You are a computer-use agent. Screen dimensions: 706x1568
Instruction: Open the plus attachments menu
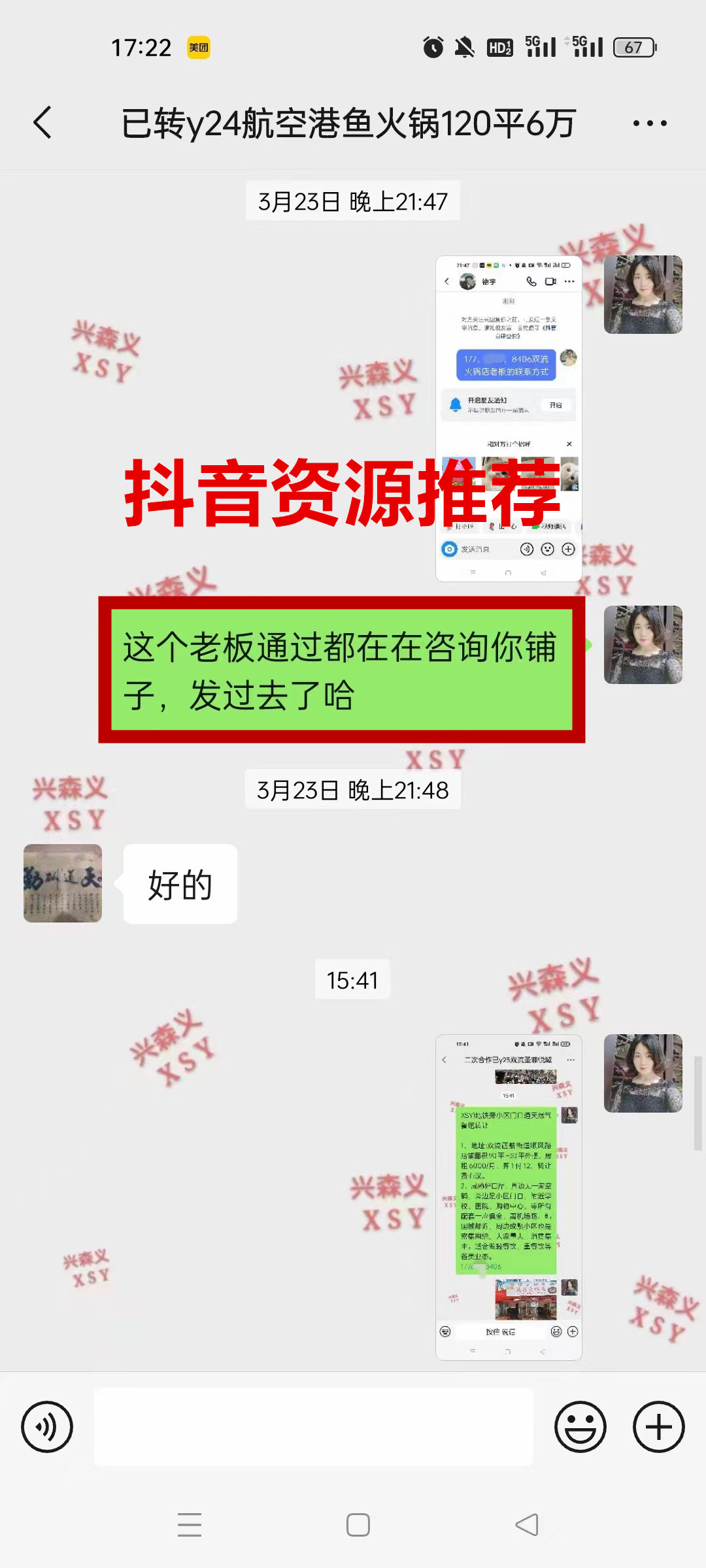[x=658, y=1427]
